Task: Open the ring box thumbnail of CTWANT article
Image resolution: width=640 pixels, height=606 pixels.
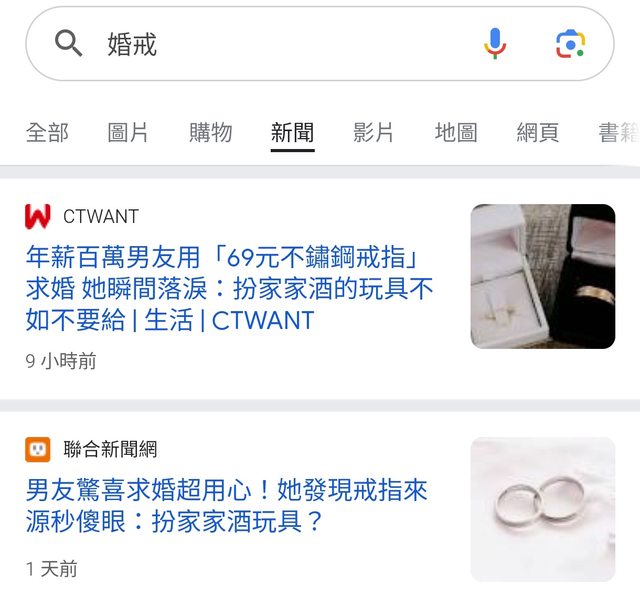Action: [x=543, y=276]
